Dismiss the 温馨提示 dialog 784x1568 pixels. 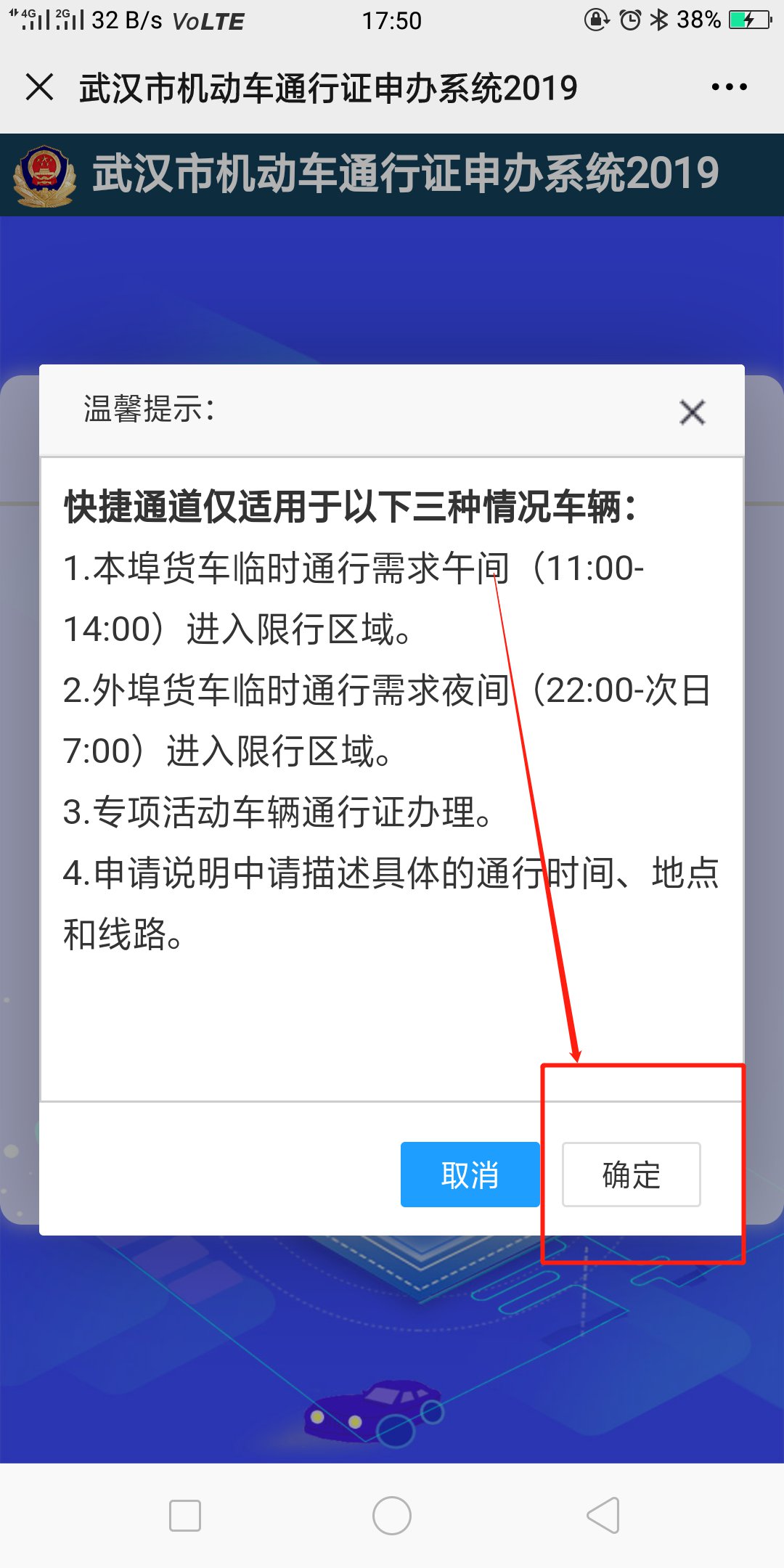(x=692, y=412)
